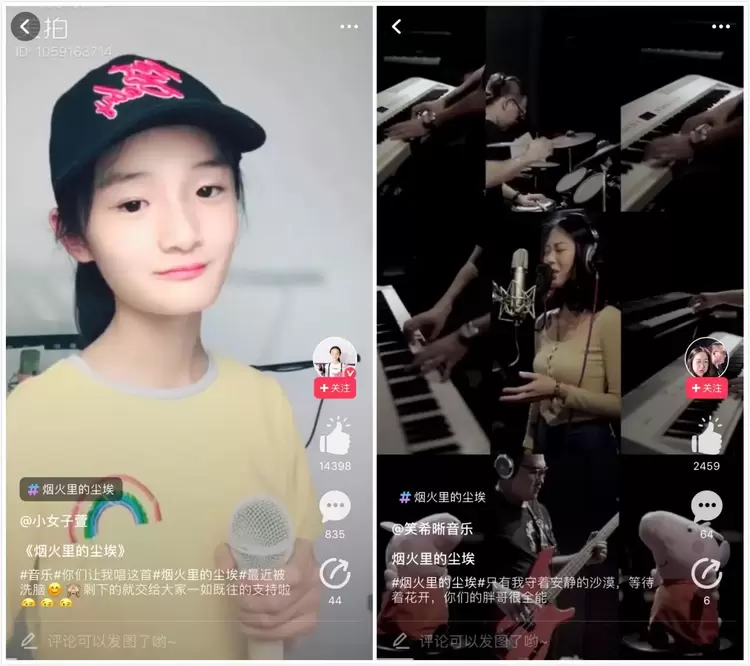This screenshot has width=750, height=666.
Task: Share the video with 44 shares
Action: 335,574
